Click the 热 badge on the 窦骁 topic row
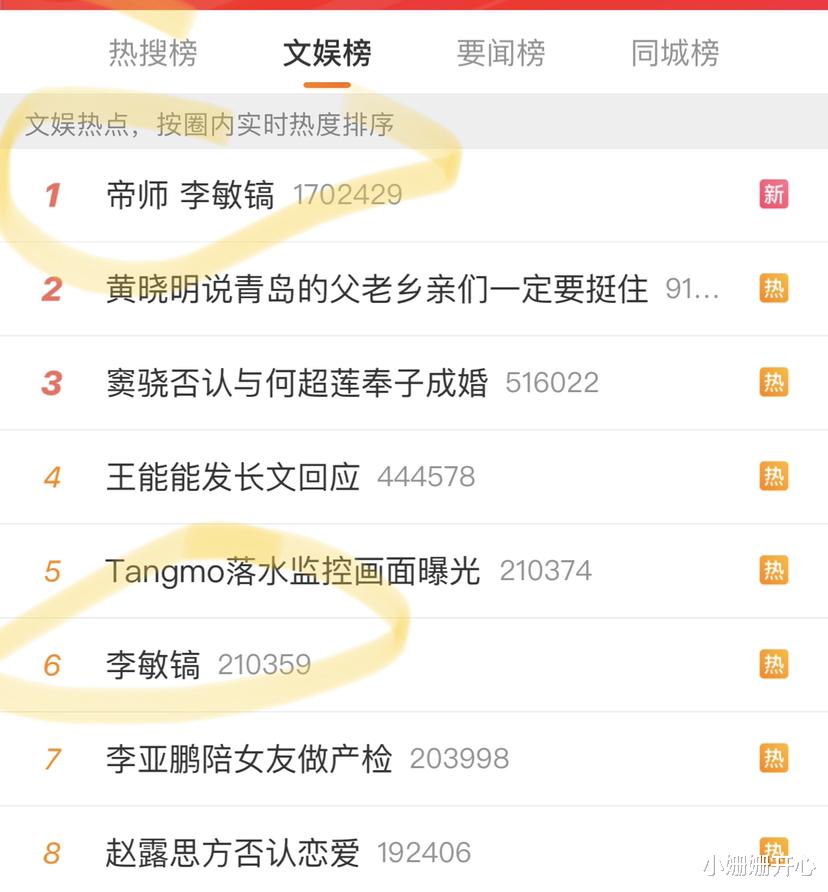Viewport: 828px width, 892px height. [x=772, y=383]
